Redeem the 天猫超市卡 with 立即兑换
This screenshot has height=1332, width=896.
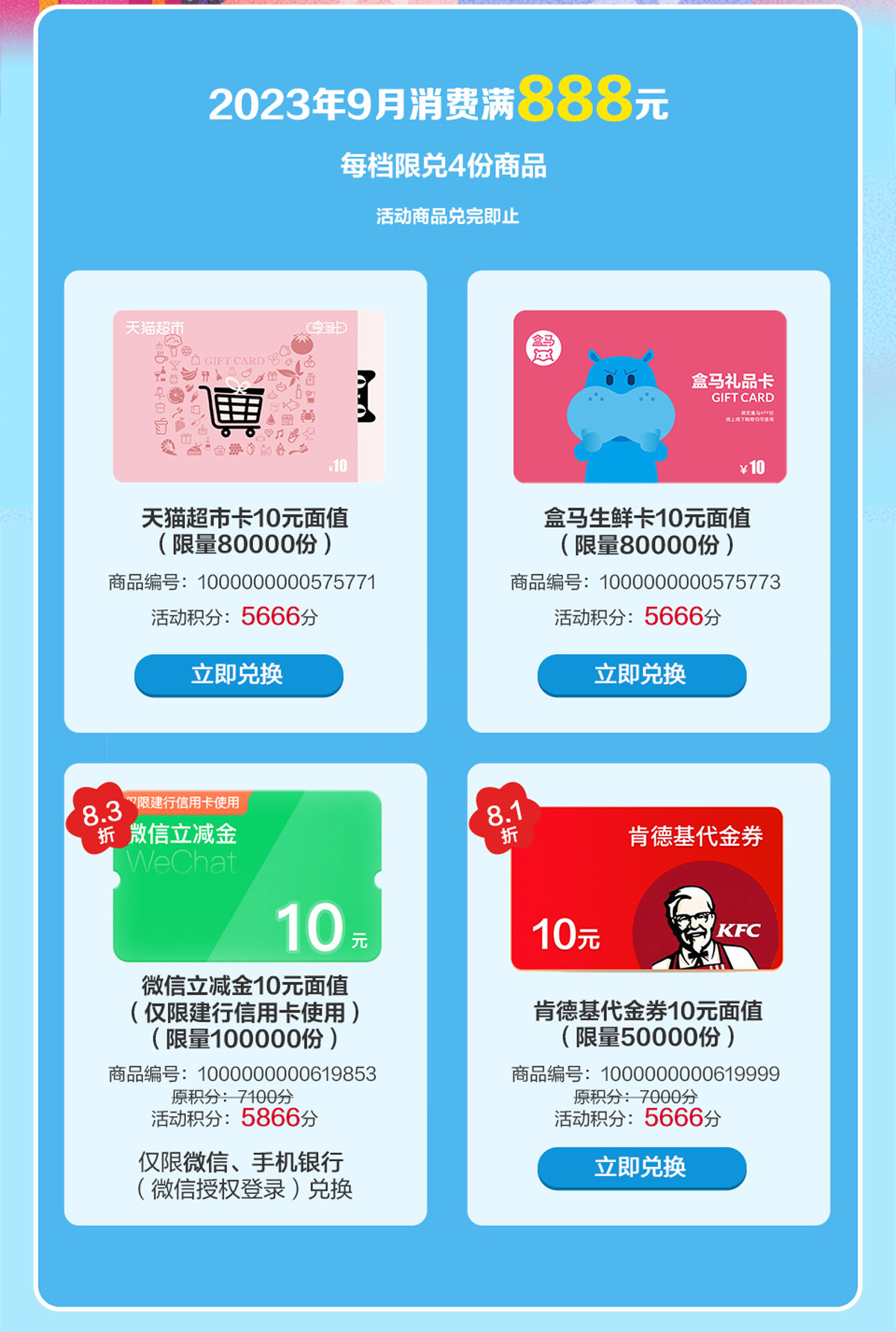click(238, 674)
